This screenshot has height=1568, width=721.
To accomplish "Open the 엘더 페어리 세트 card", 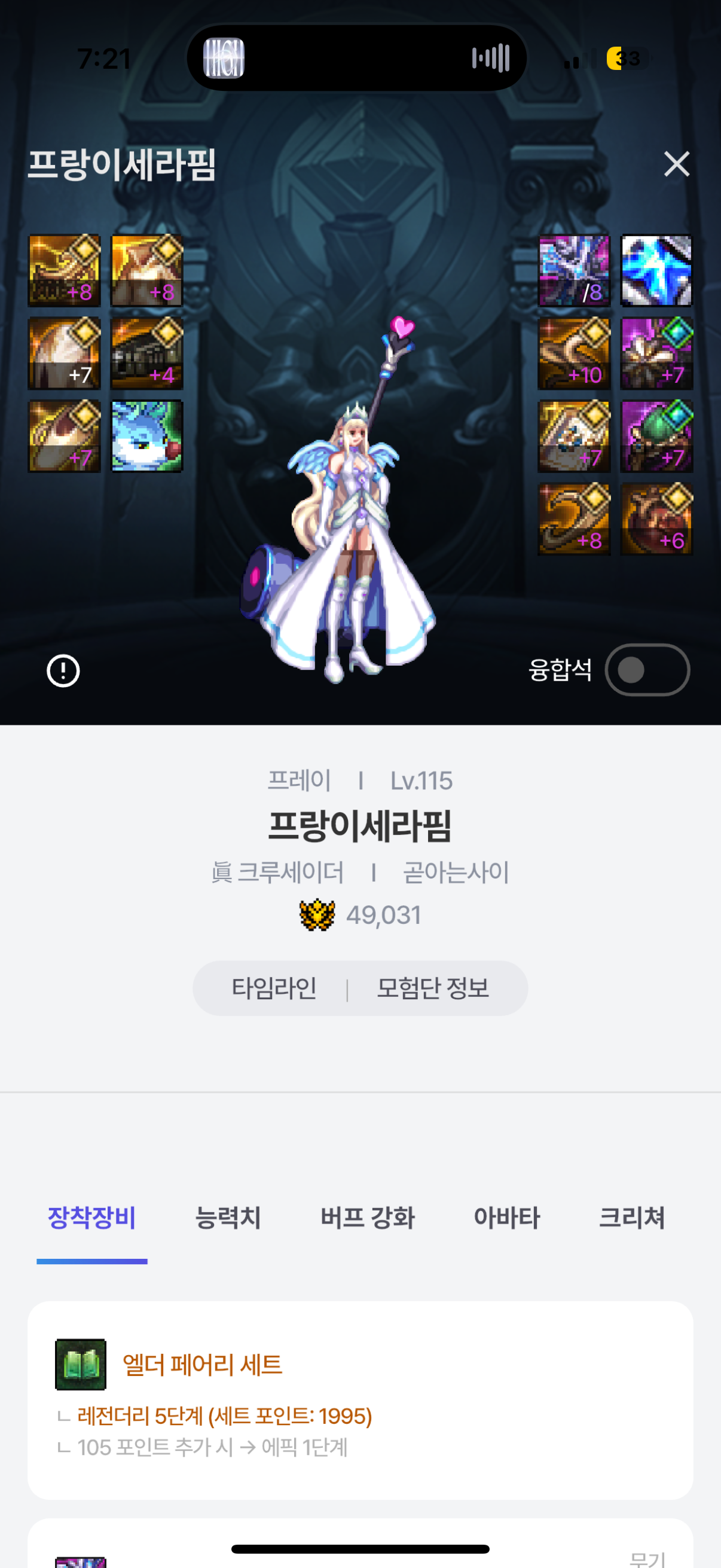I will coord(359,1399).
